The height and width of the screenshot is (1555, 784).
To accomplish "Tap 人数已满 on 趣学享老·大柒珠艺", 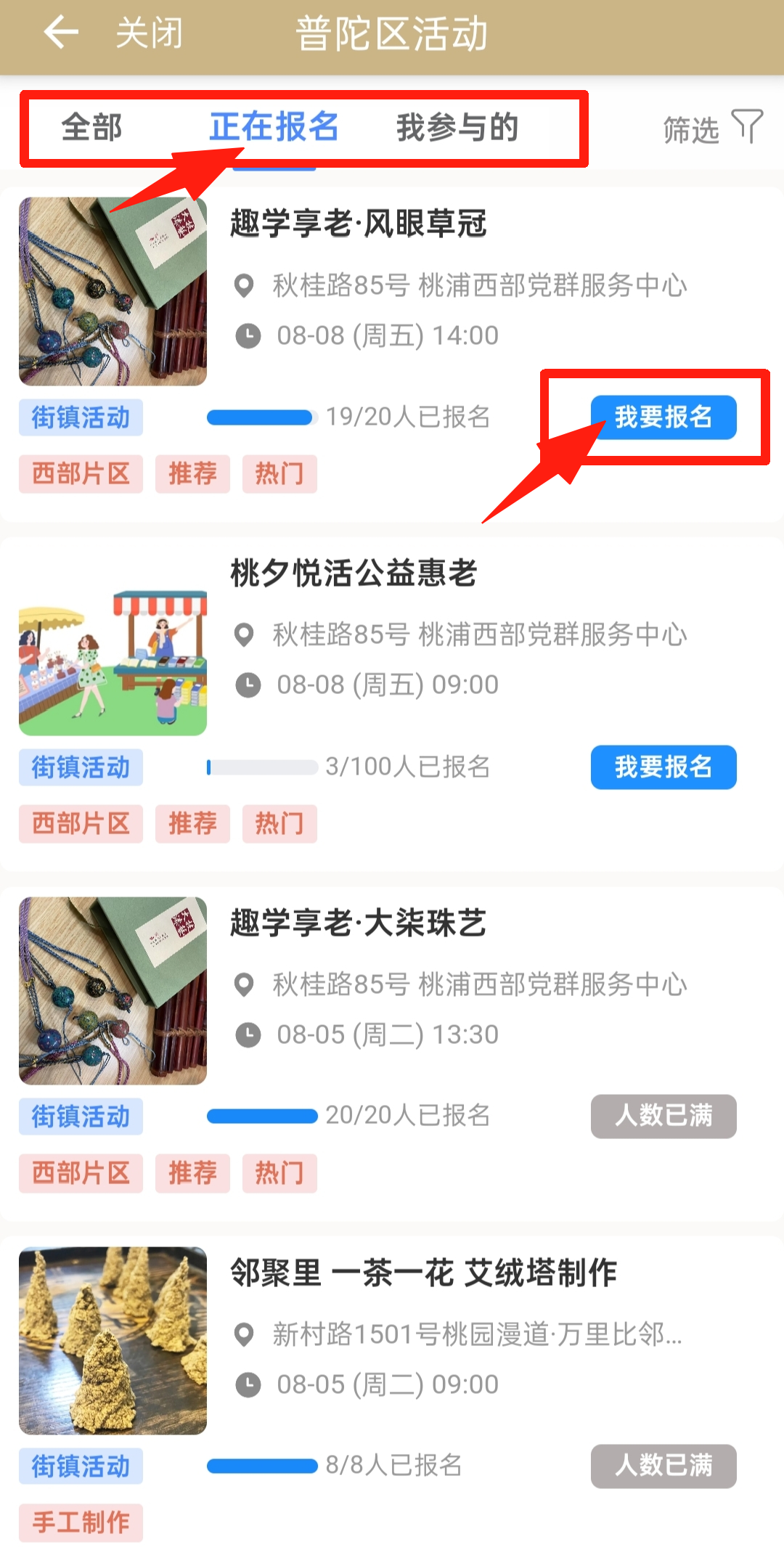I will point(663,1117).
